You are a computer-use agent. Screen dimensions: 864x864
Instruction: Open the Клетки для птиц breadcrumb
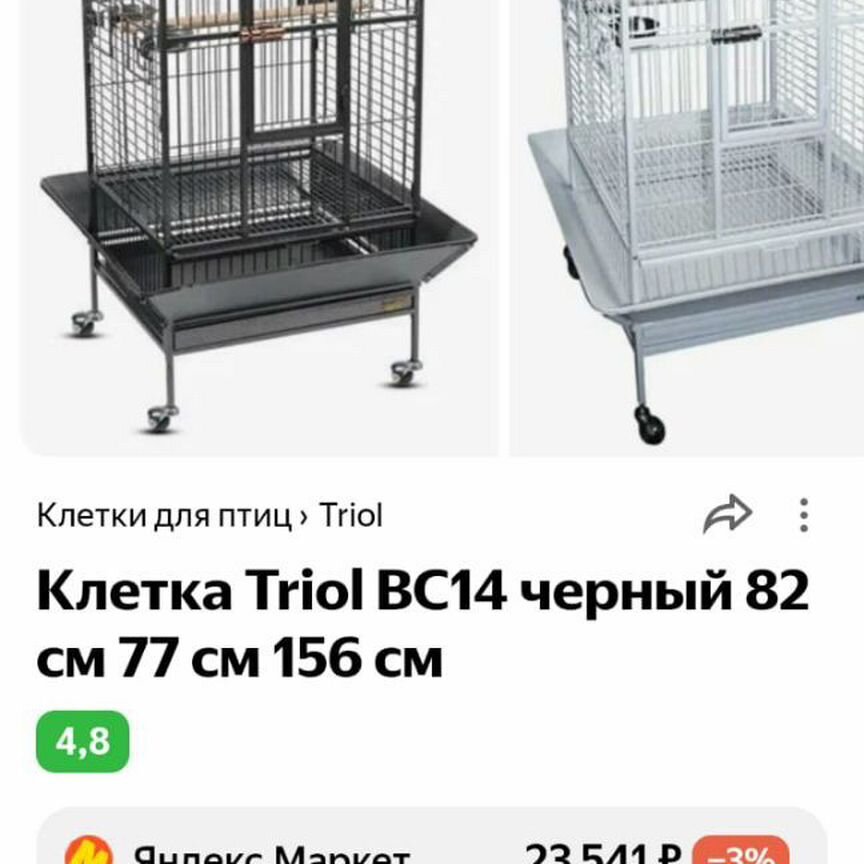165,516
